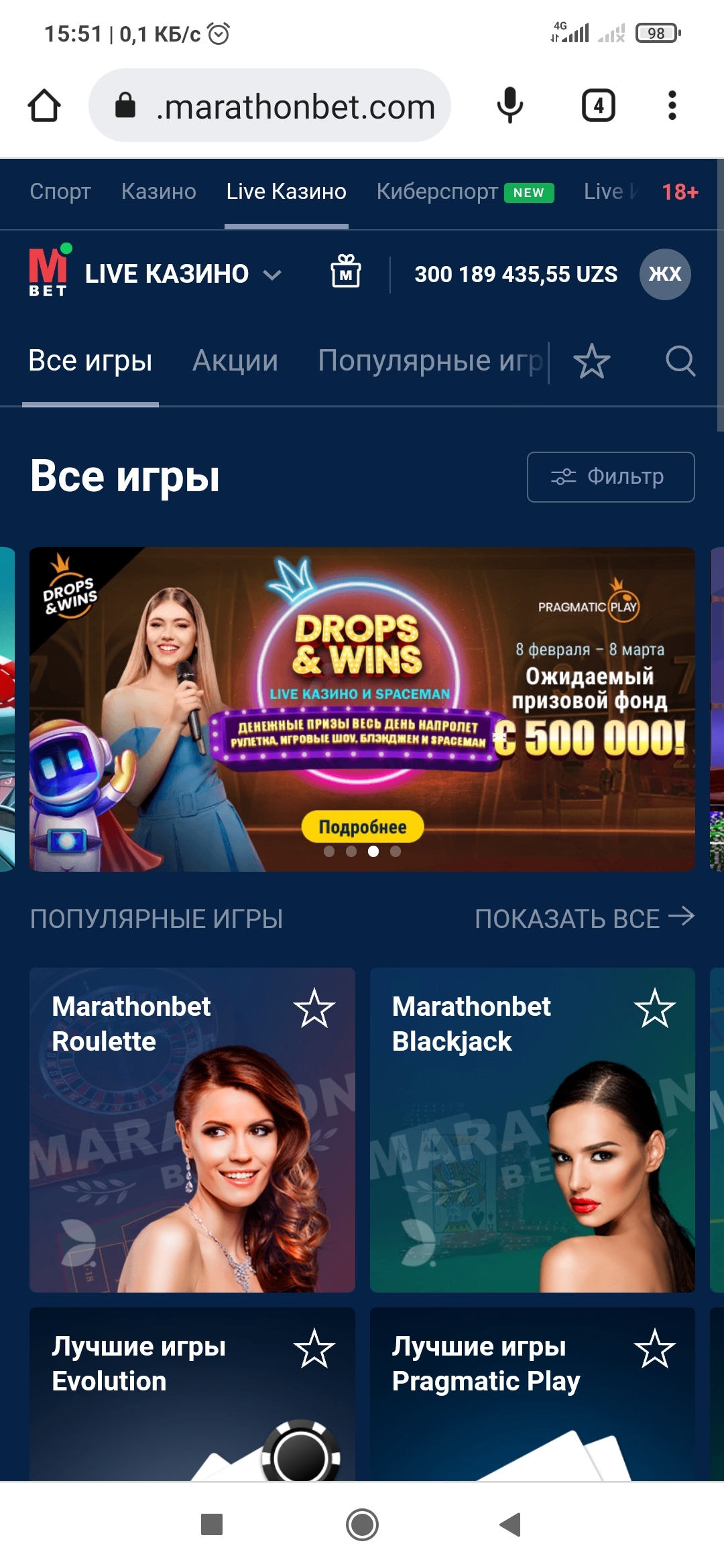The width and height of the screenshot is (724, 1568).
Task: Open the Киберспорт section
Action: click(437, 192)
